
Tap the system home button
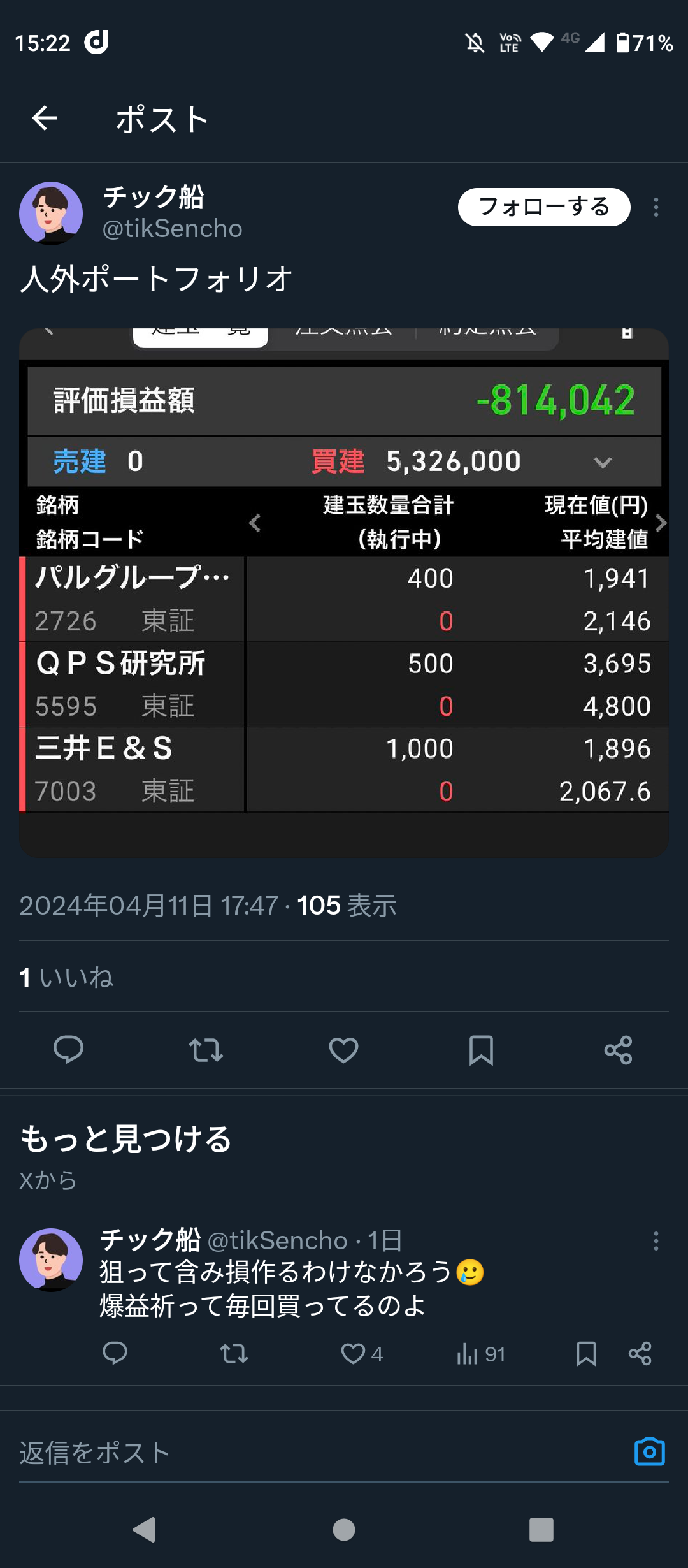(344, 1529)
